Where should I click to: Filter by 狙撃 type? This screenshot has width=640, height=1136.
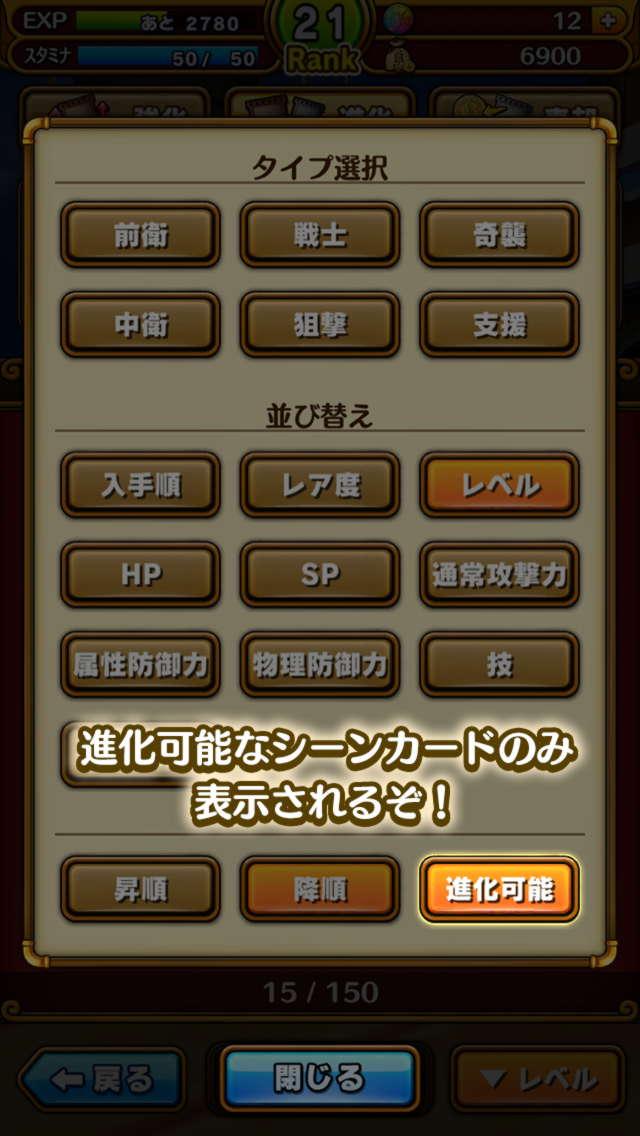(320, 325)
